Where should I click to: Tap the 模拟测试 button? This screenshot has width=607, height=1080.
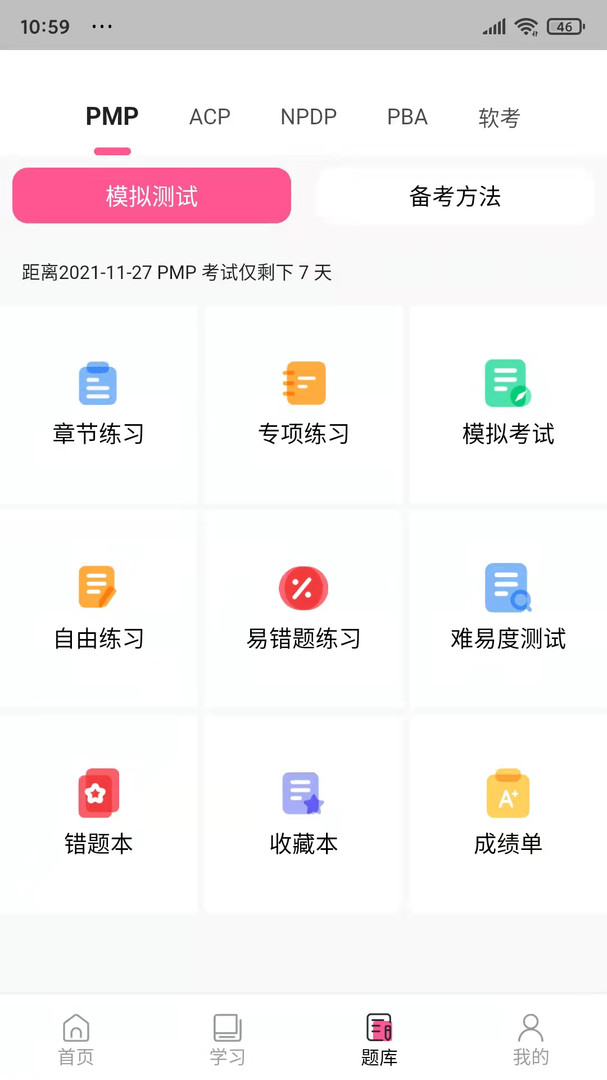[152, 196]
